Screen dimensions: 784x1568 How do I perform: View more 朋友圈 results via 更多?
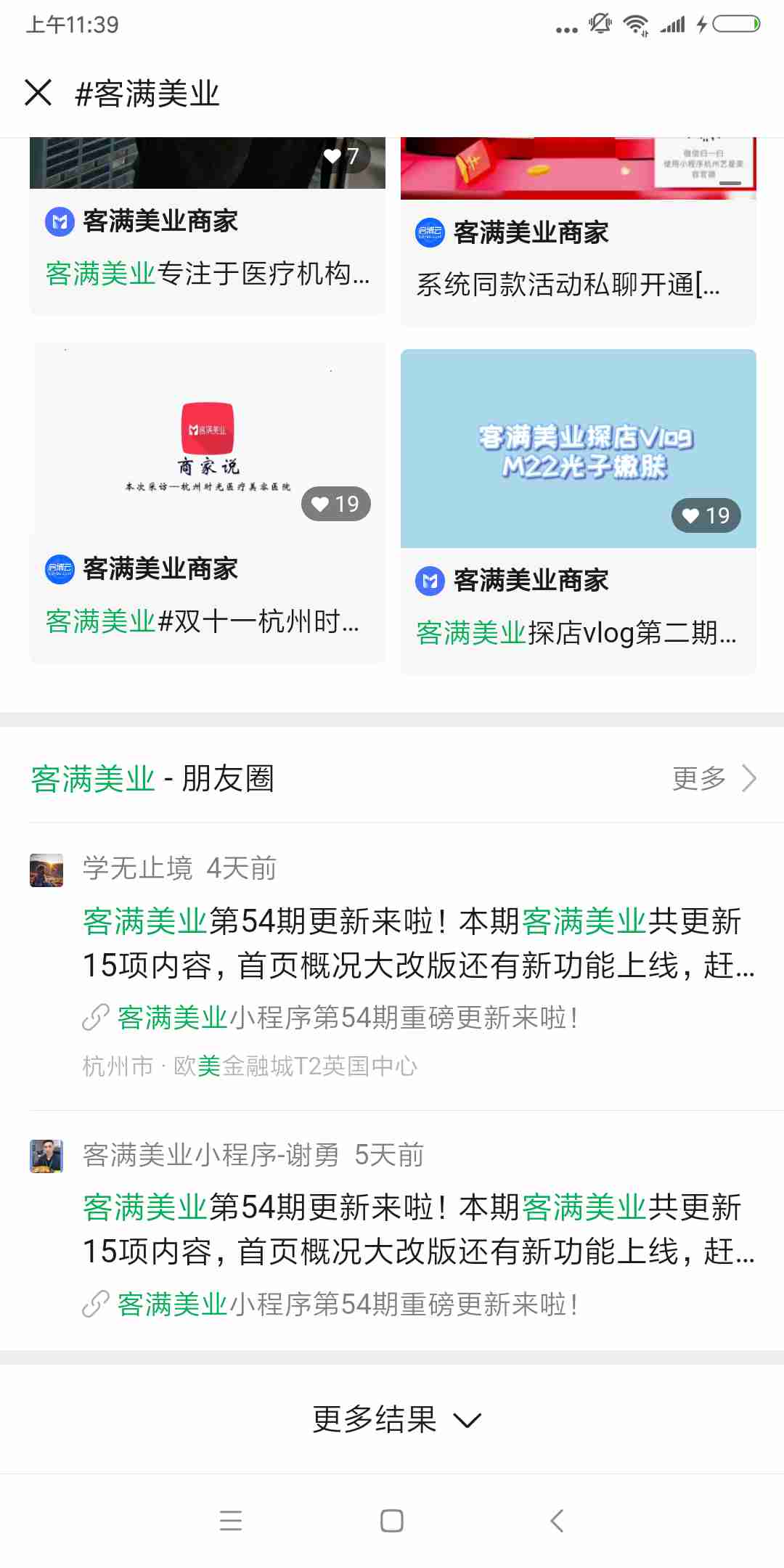(x=714, y=778)
